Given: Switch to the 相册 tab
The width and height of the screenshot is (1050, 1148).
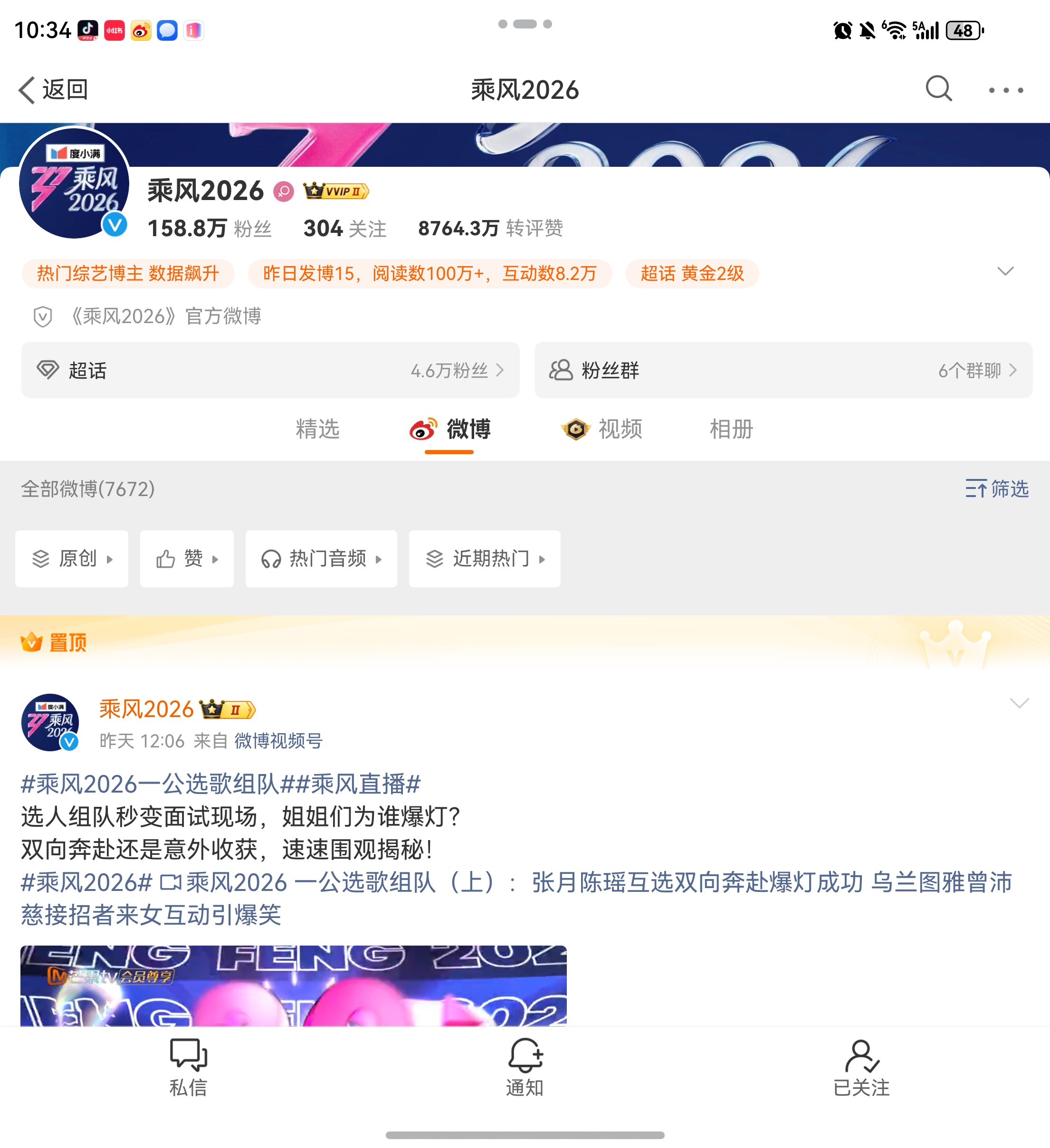Looking at the screenshot, I should (x=731, y=429).
